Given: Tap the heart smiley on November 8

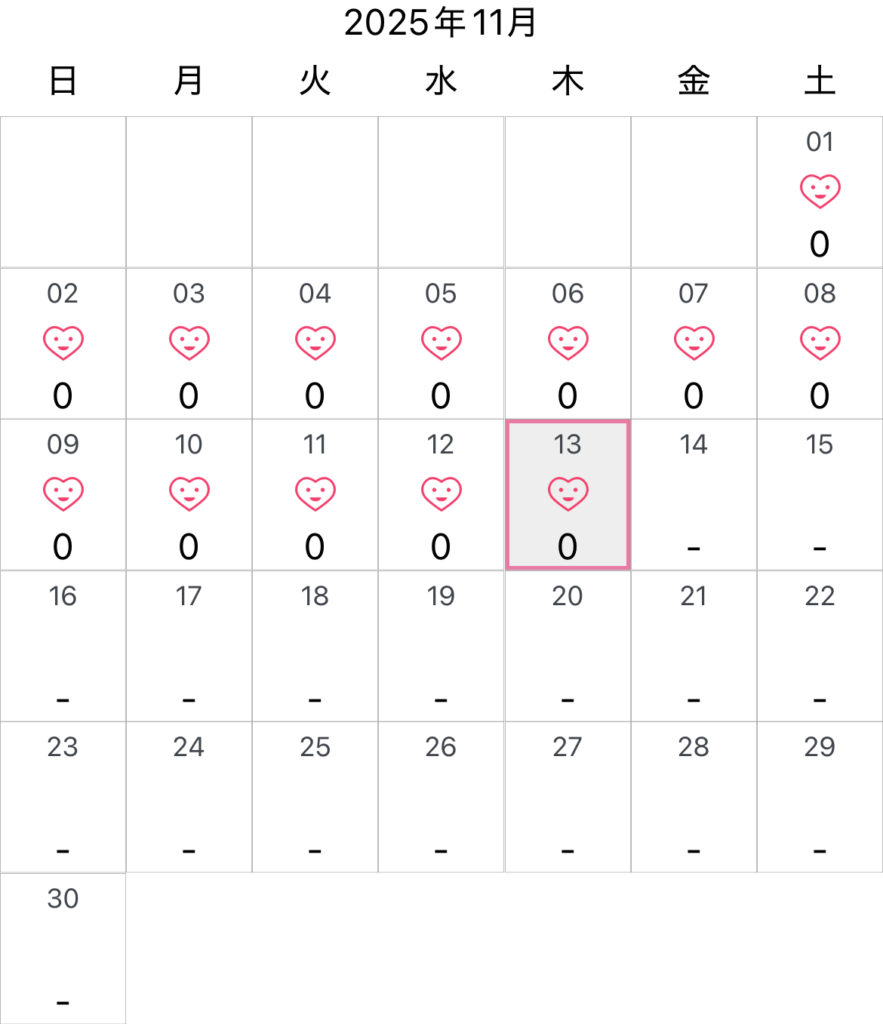Looking at the screenshot, I should [x=819, y=340].
